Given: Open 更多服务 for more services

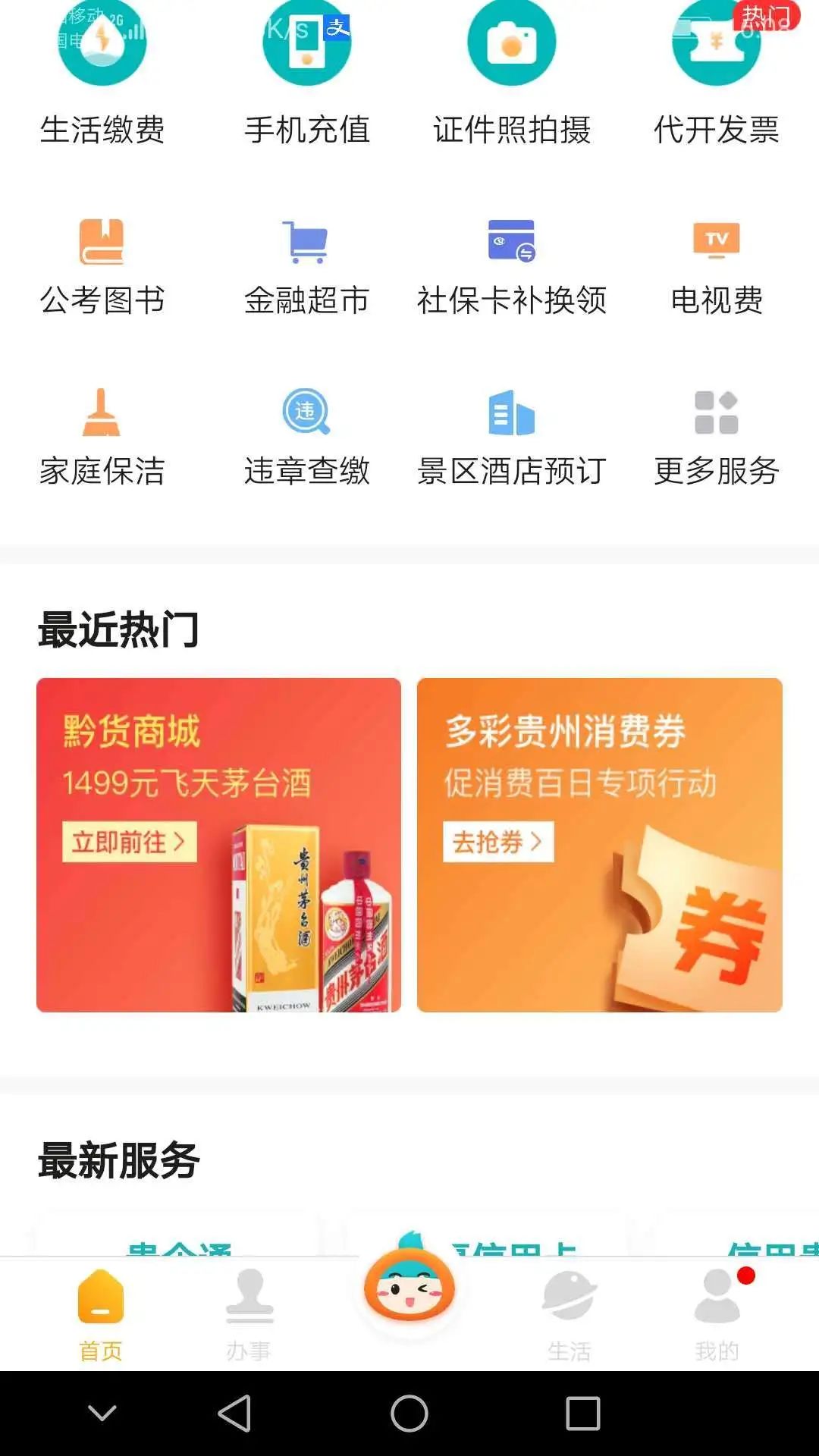Looking at the screenshot, I should pos(717,438).
